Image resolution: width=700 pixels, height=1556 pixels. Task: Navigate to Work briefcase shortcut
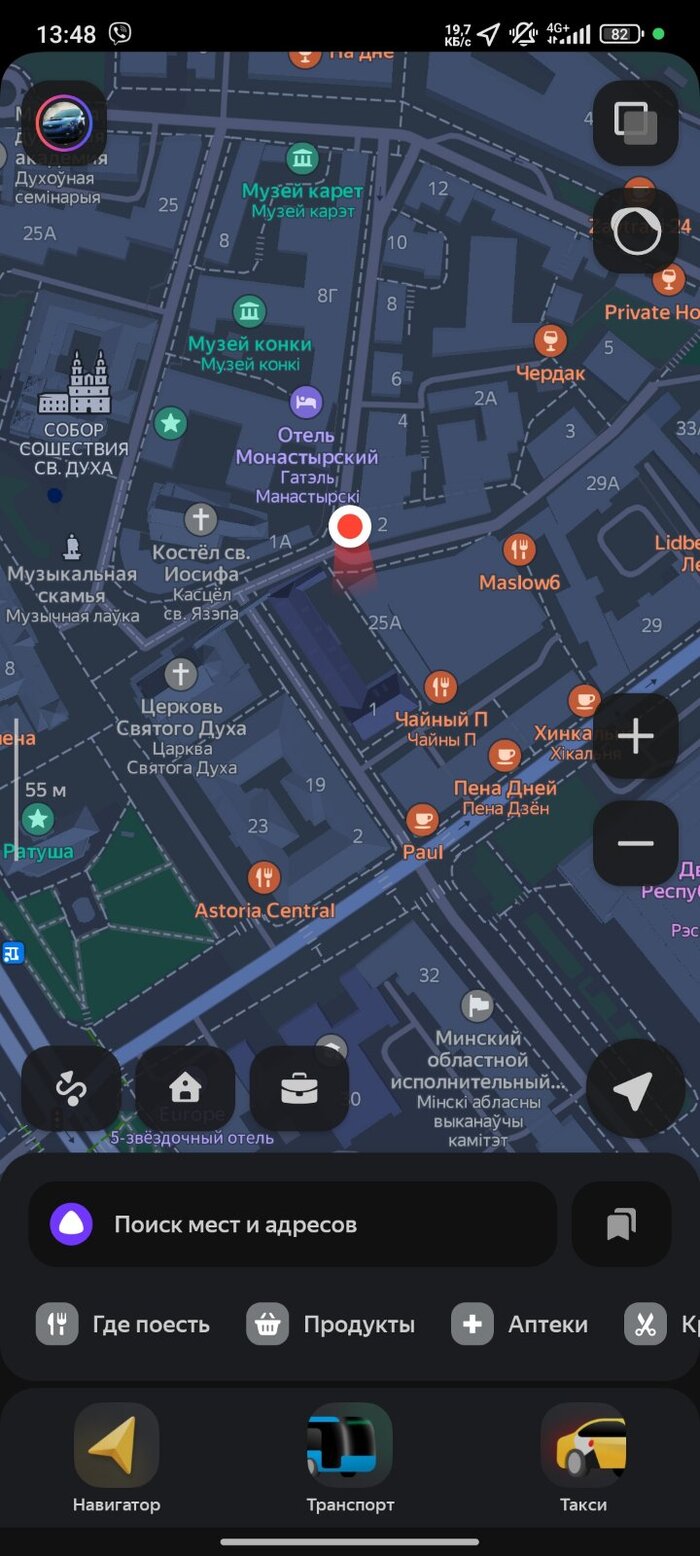(299, 1088)
